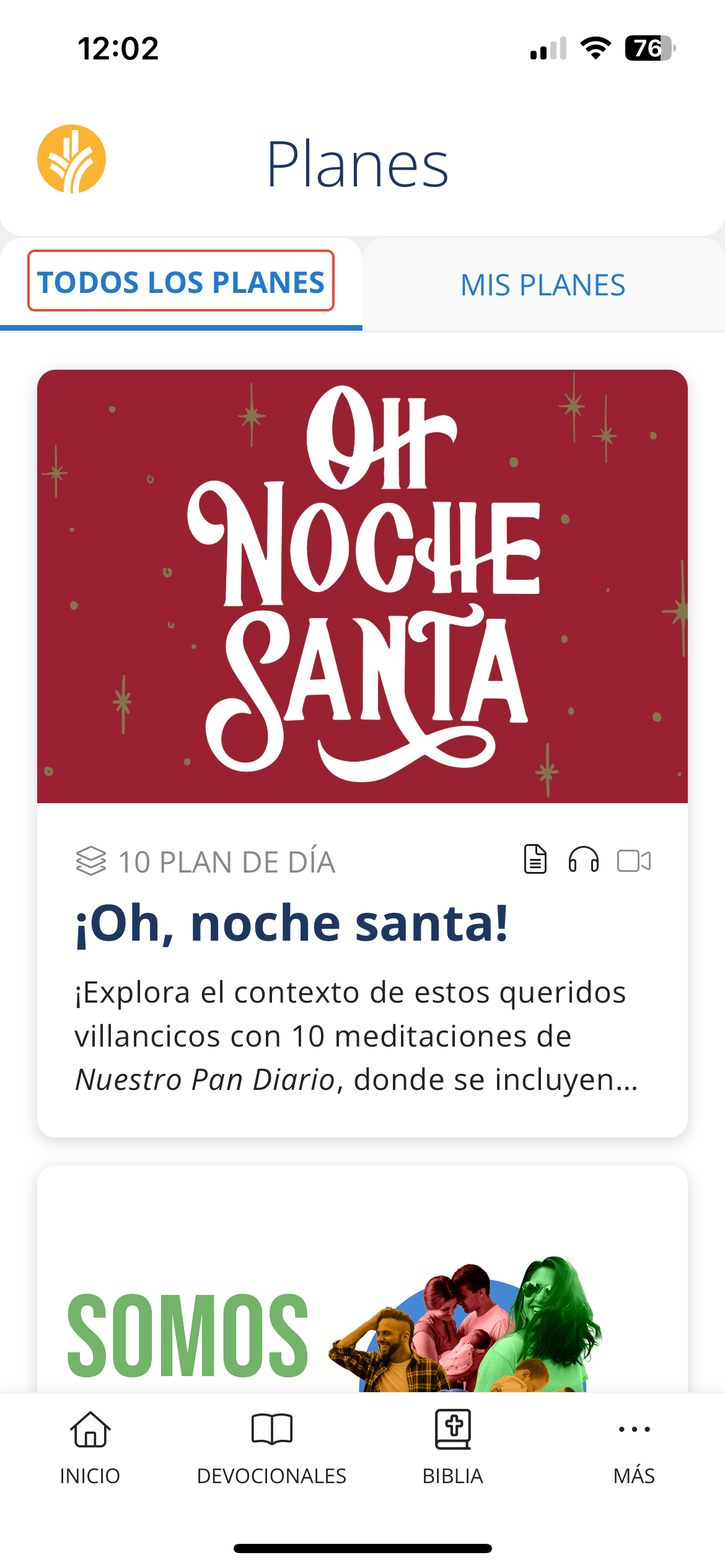
Task: Select the Todos los planes tab
Action: click(180, 282)
